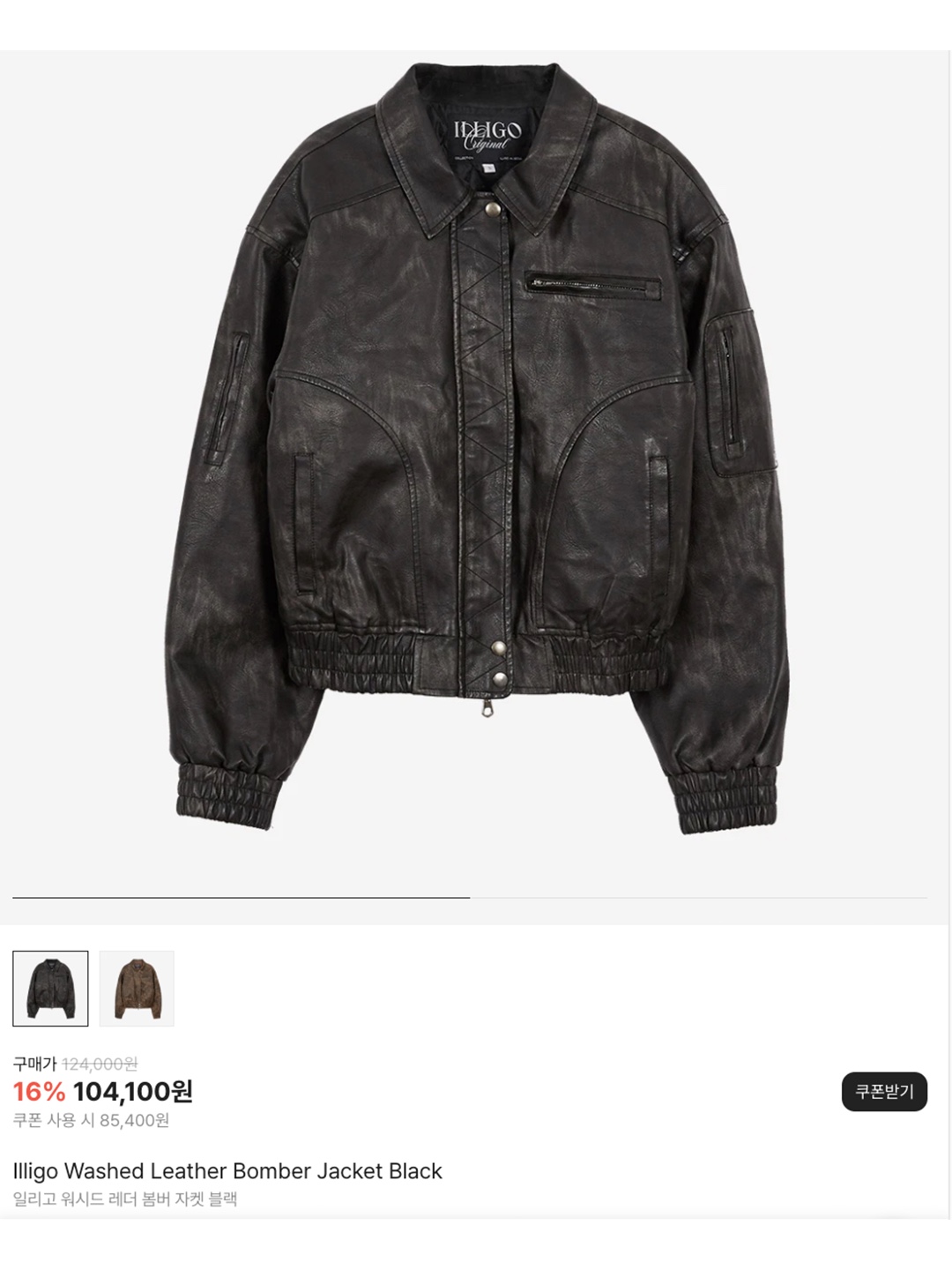Click the main jacket product image

[x=476, y=441]
